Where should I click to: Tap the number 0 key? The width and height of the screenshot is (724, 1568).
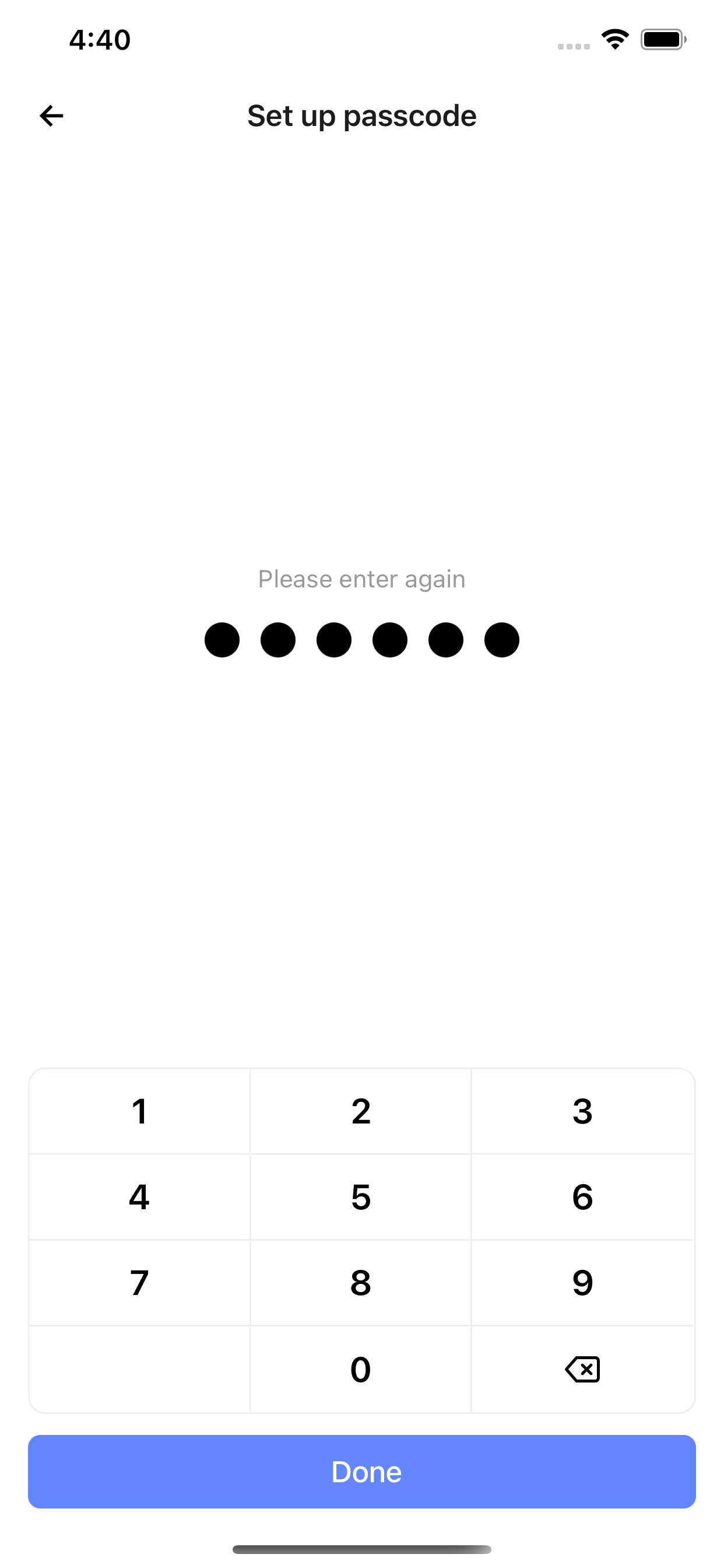coord(361,1370)
